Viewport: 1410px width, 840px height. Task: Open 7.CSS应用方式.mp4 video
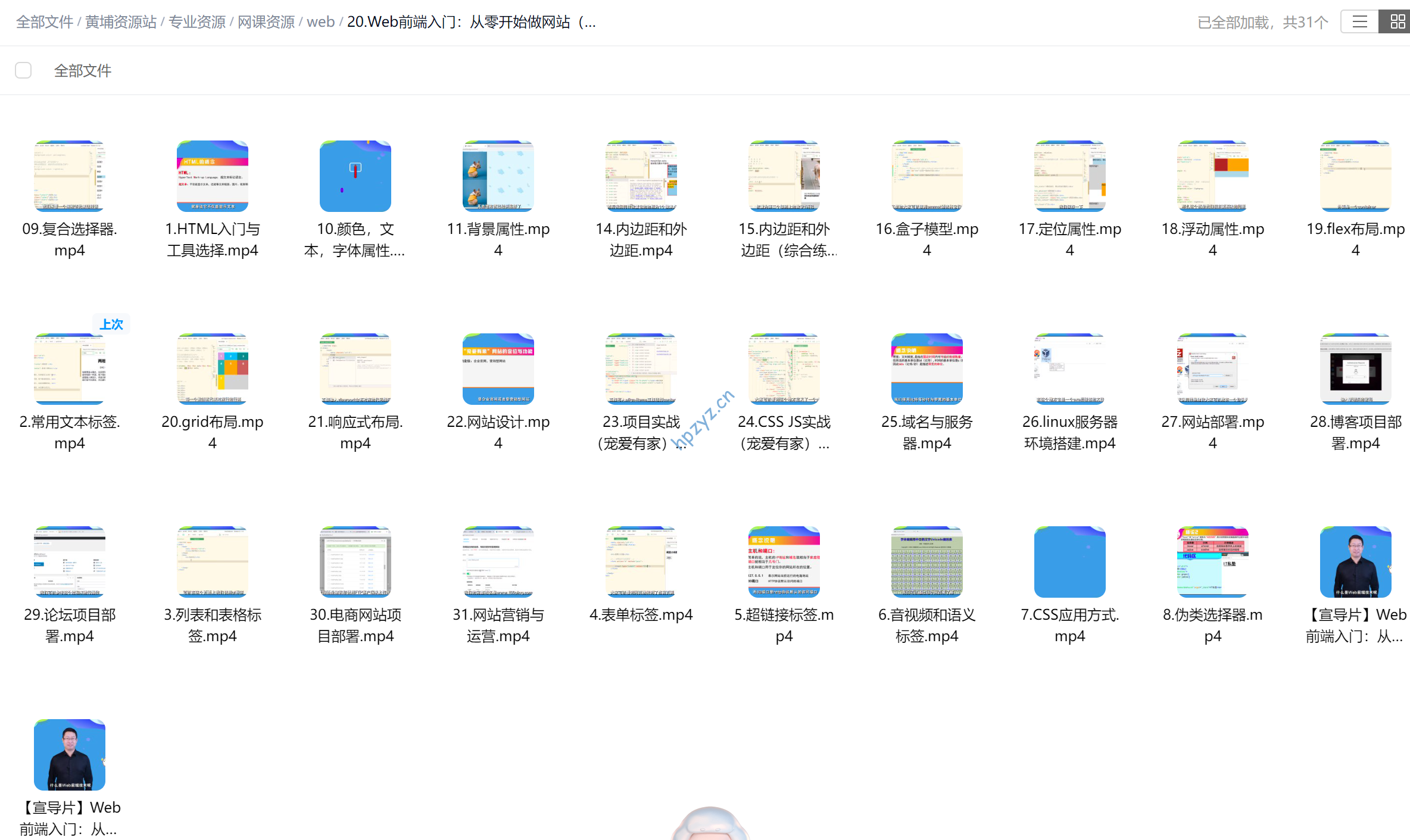click(1070, 562)
